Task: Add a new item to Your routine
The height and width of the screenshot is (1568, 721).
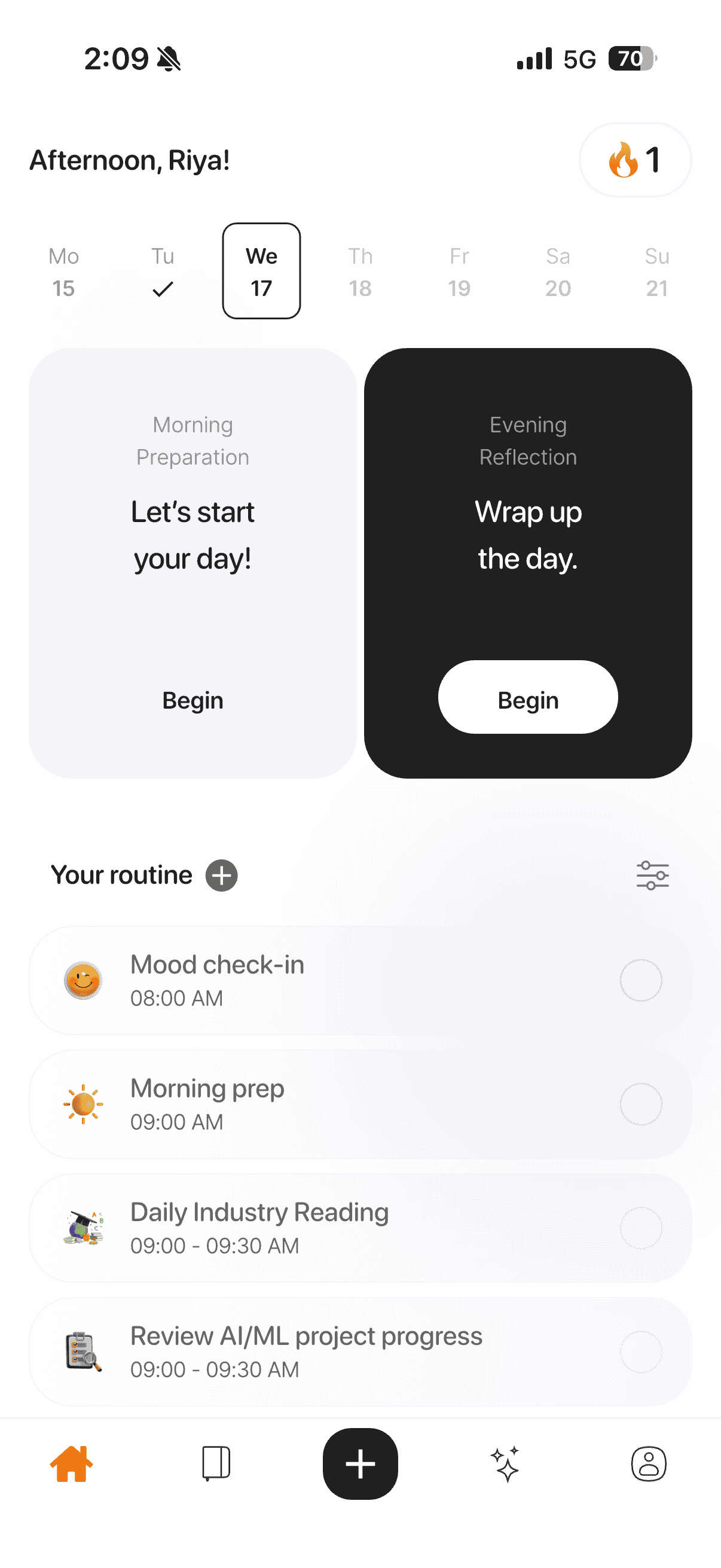Action: pos(221,875)
